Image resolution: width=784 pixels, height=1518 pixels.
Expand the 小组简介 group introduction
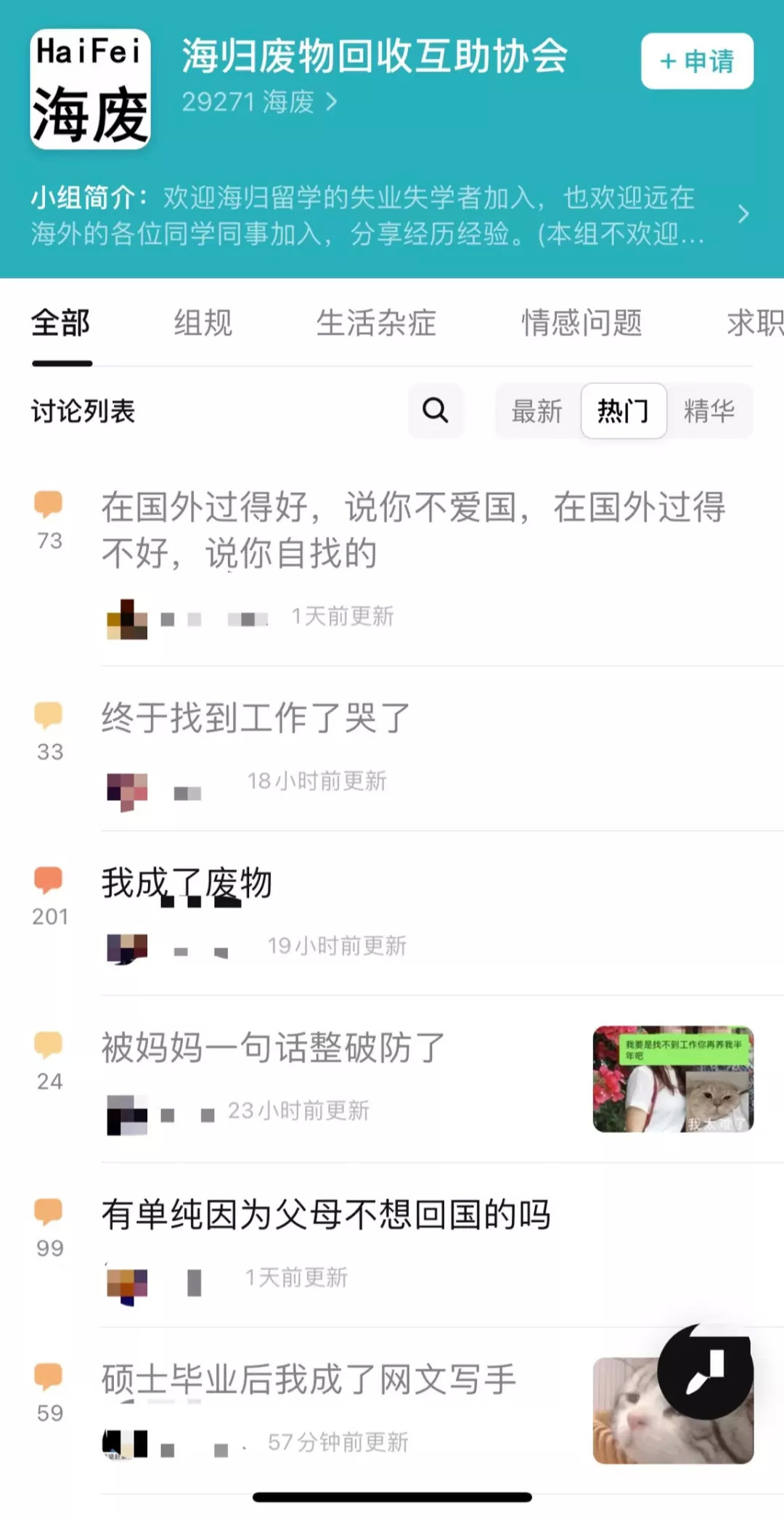pos(742,214)
